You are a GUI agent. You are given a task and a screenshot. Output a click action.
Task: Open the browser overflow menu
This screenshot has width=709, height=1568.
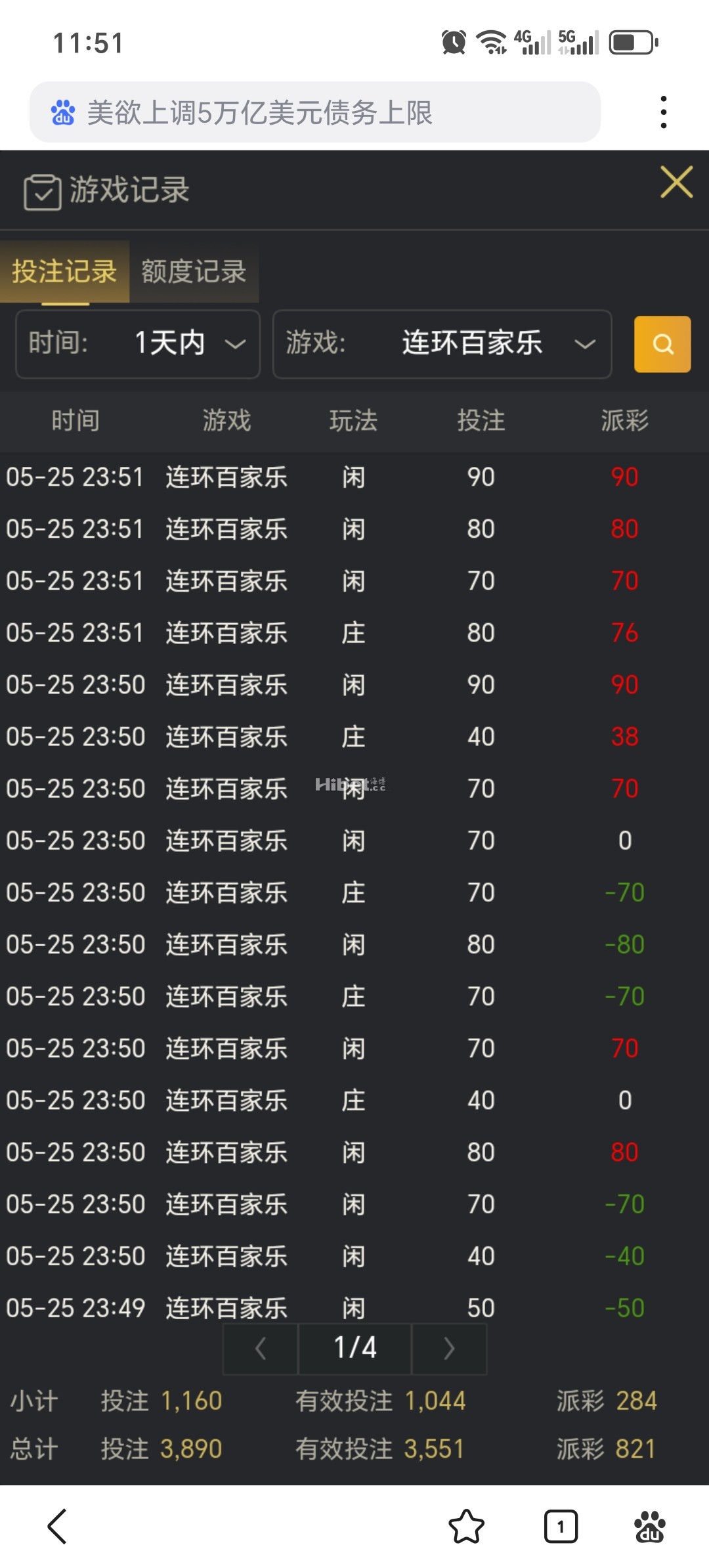664,112
